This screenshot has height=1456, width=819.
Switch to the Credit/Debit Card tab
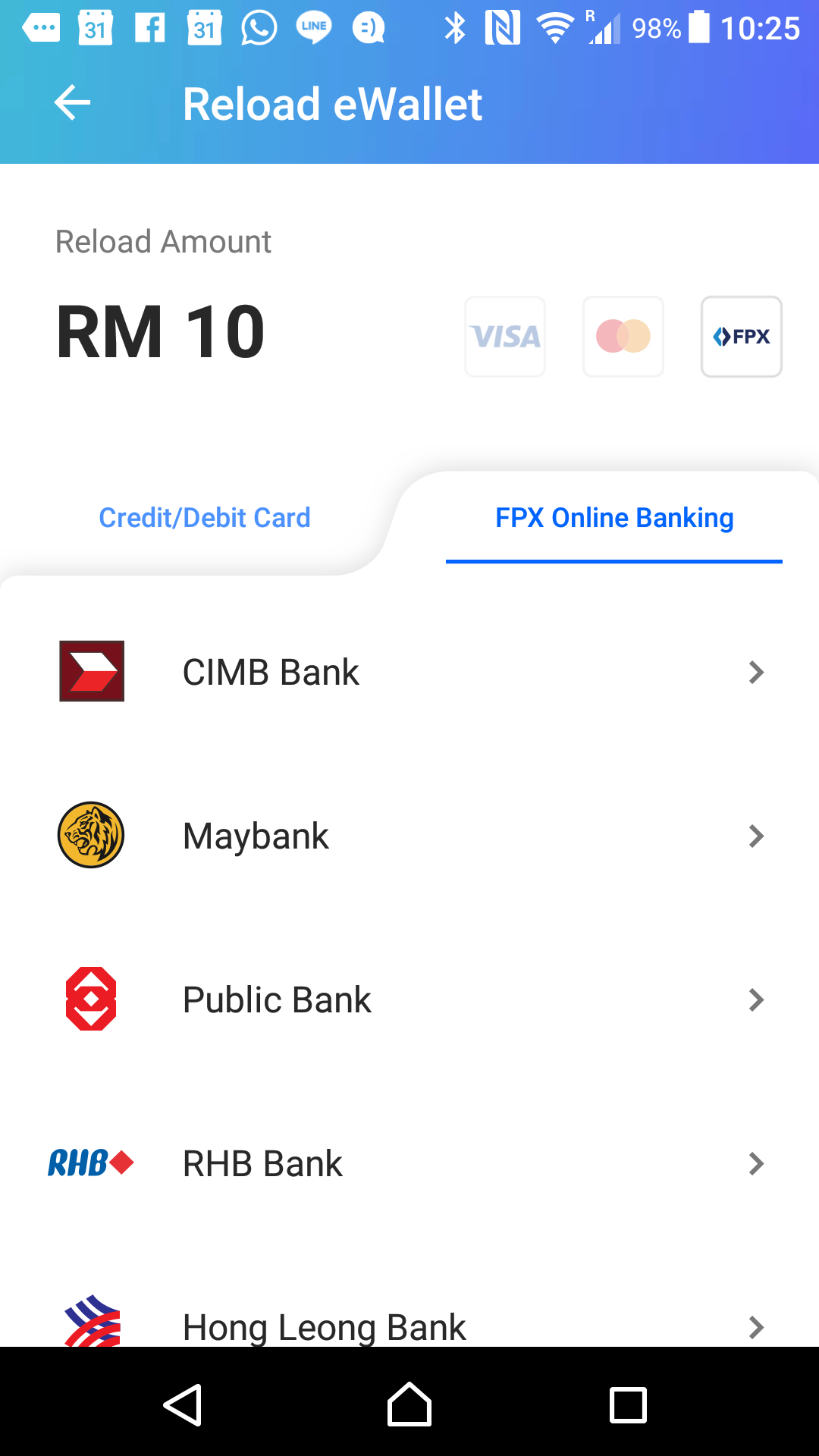click(x=205, y=518)
